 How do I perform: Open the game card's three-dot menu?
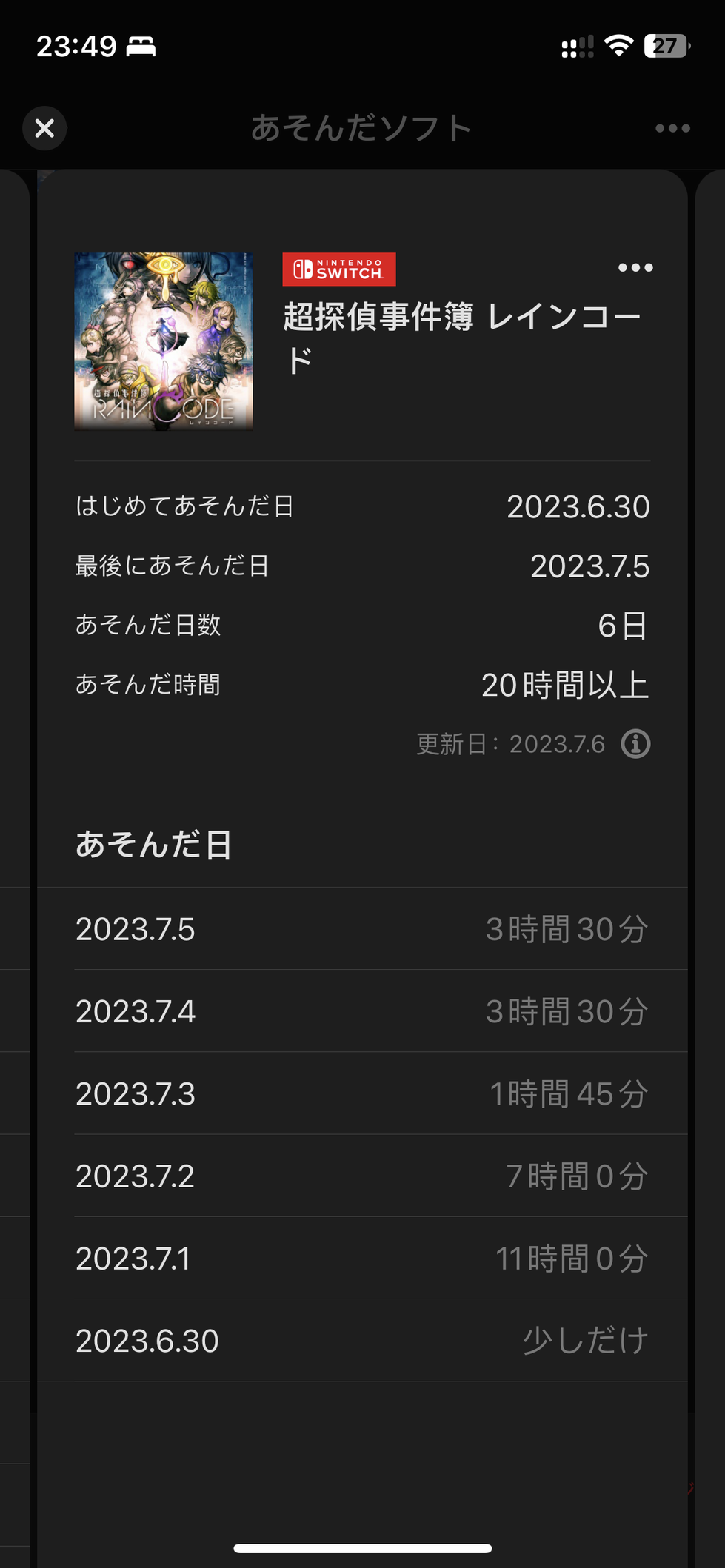[x=635, y=267]
